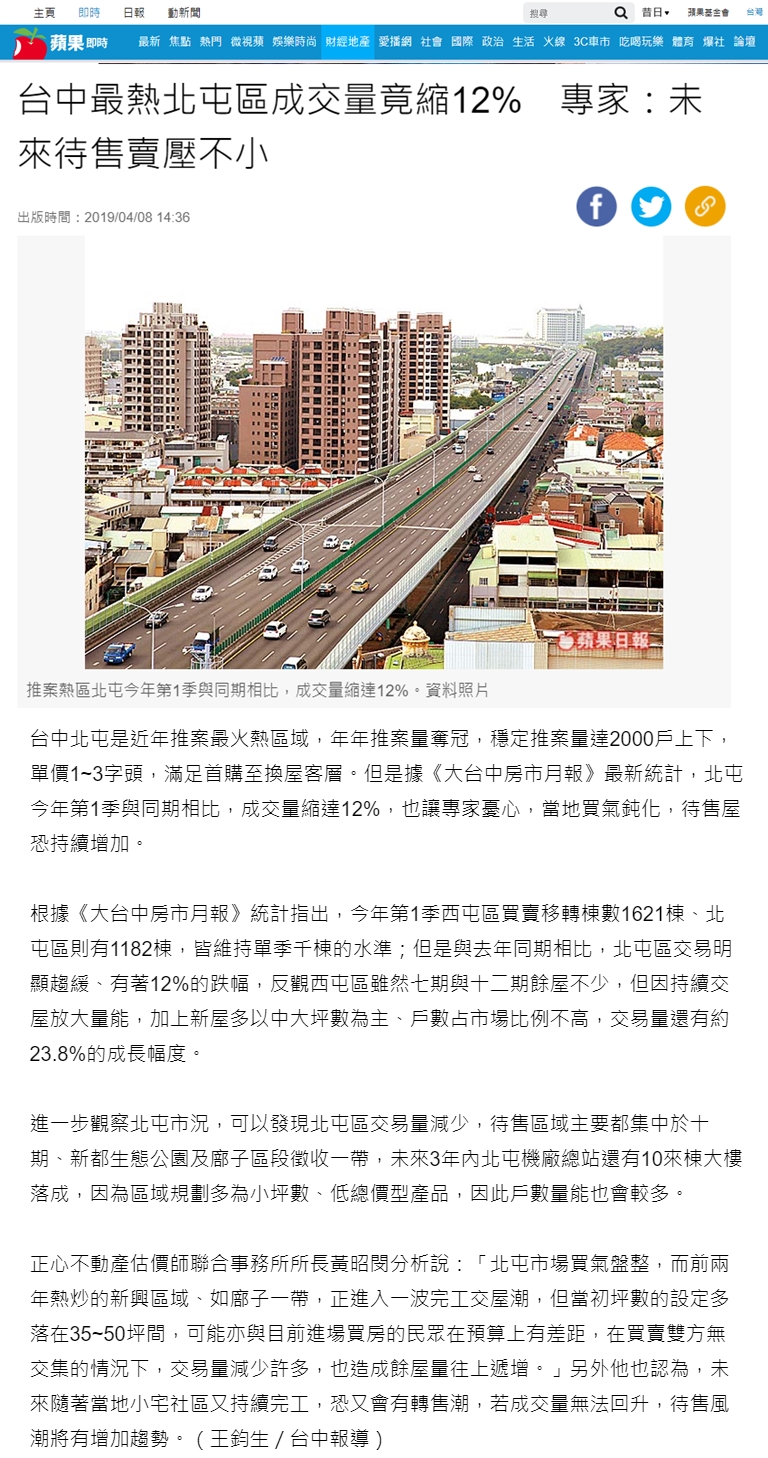Open the 吃喝玩樂 category
This screenshot has width=768, height=1458.
click(x=640, y=42)
